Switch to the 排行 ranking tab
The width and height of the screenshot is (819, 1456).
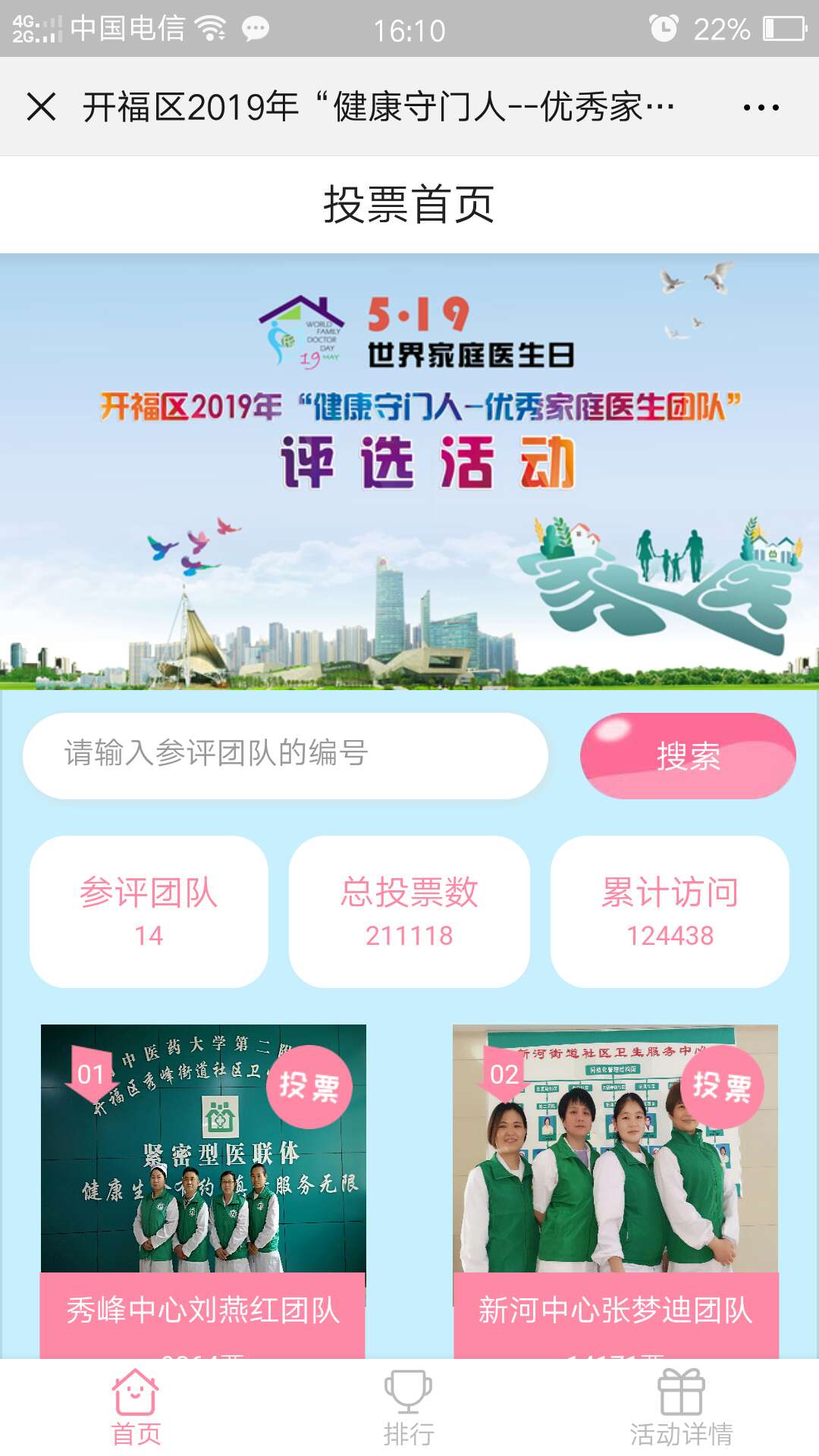coord(409,1407)
